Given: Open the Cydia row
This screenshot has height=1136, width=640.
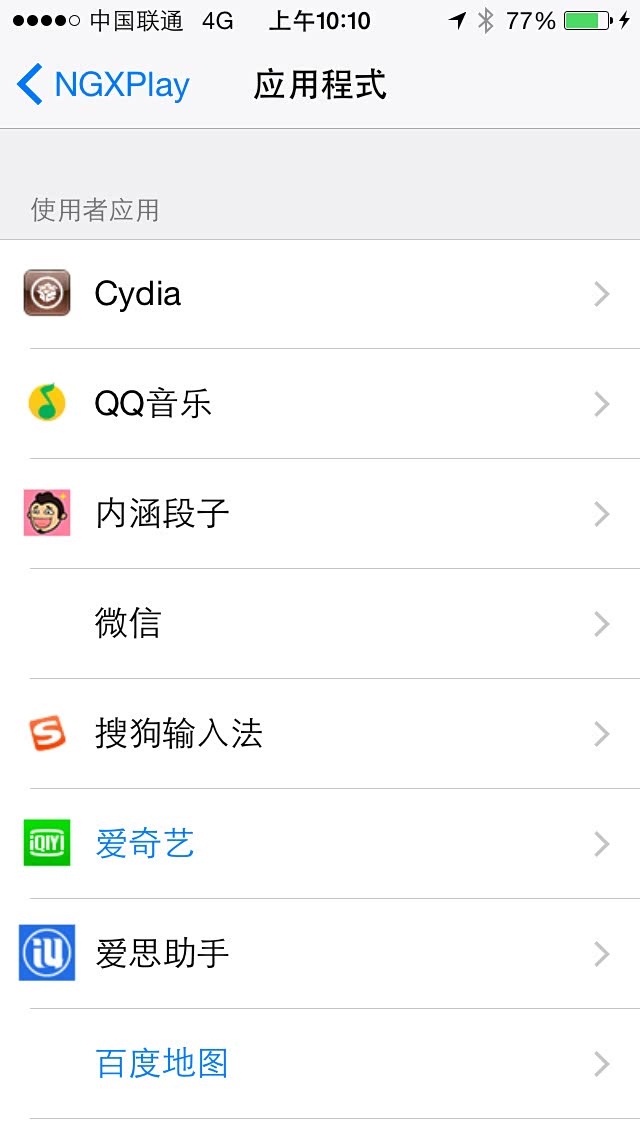Looking at the screenshot, I should coord(320,294).
